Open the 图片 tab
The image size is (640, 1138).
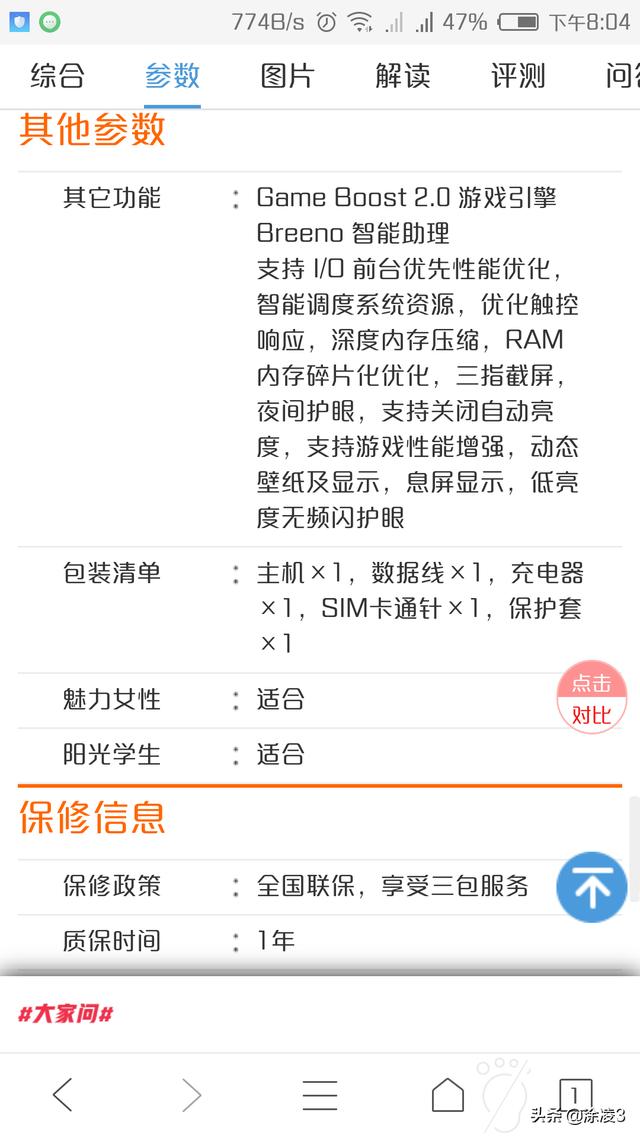pyautogui.click(x=287, y=76)
